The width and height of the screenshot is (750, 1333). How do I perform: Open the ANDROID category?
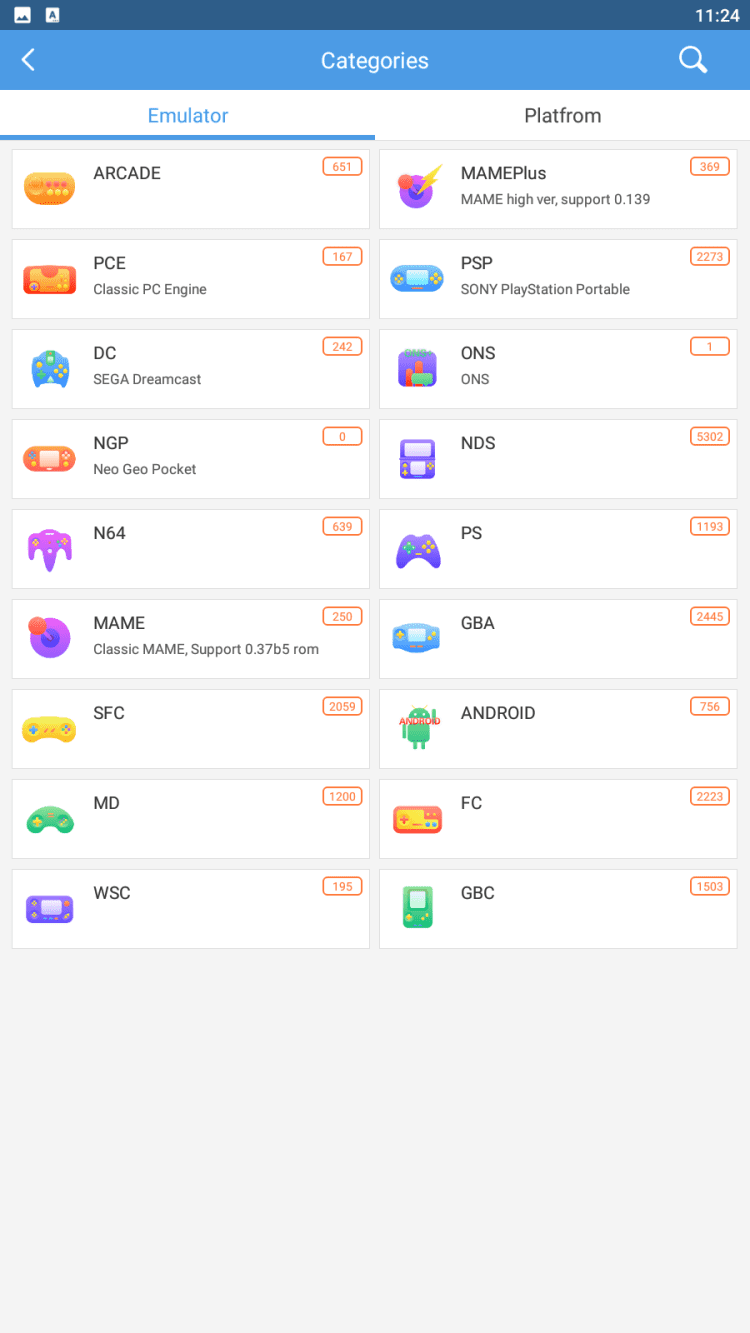click(558, 729)
